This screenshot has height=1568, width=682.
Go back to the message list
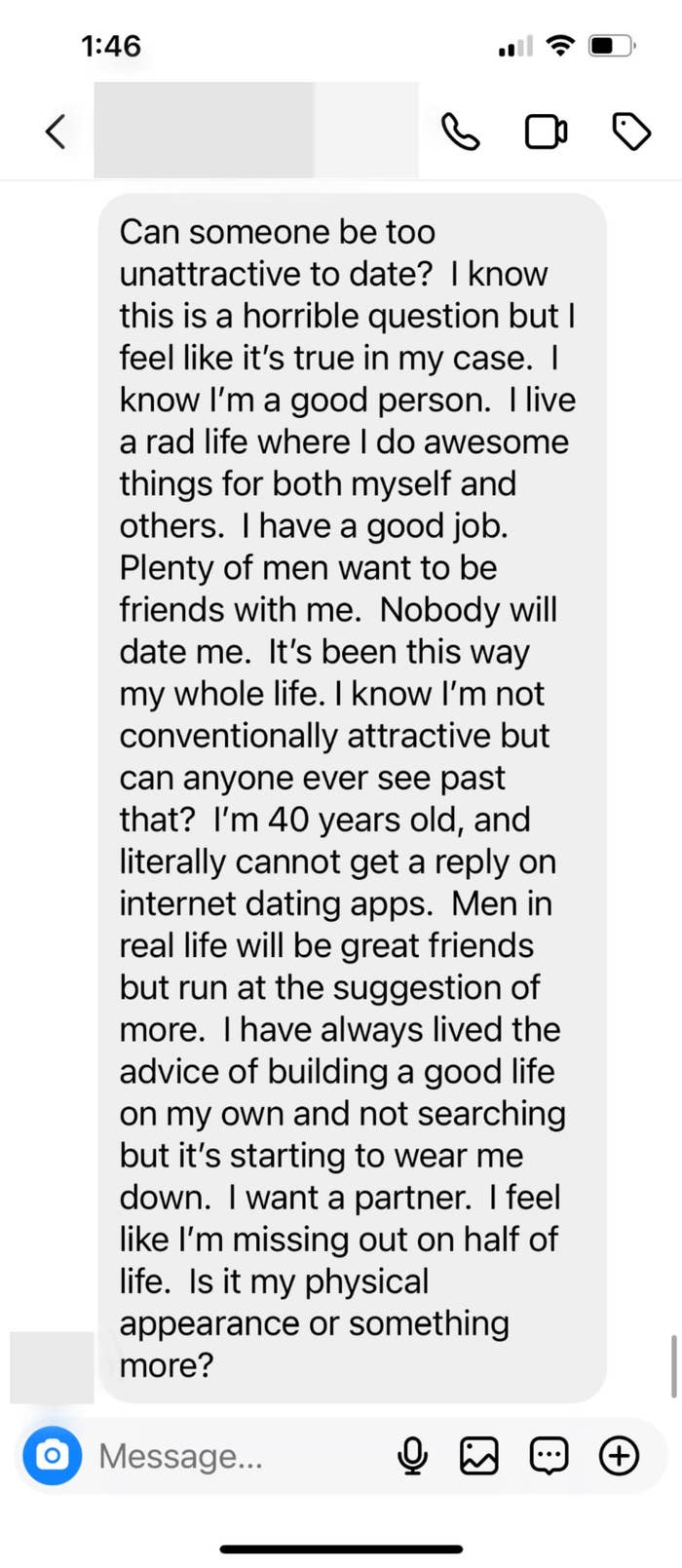pos(56,132)
